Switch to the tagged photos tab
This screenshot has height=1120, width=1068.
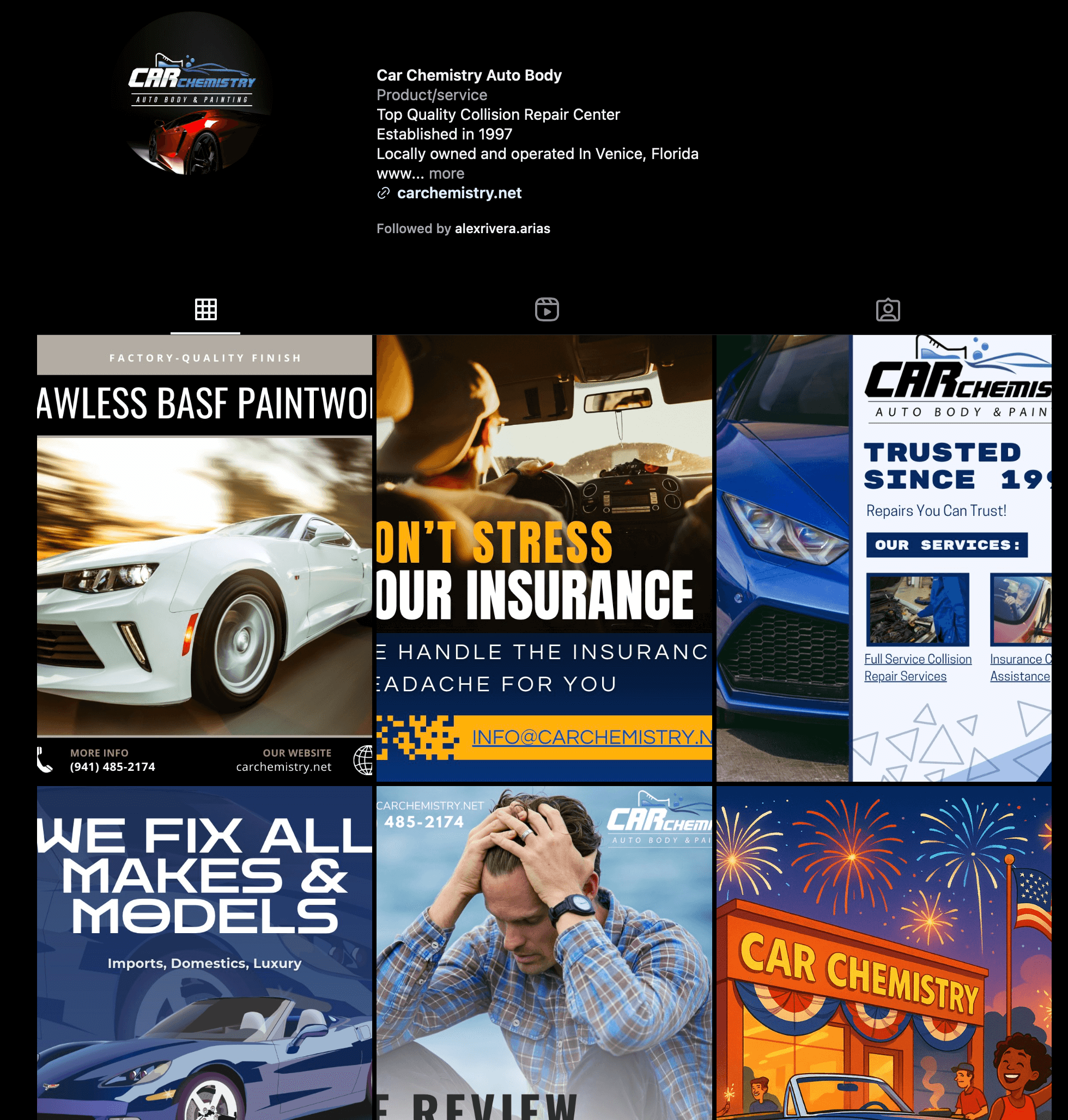coord(888,309)
